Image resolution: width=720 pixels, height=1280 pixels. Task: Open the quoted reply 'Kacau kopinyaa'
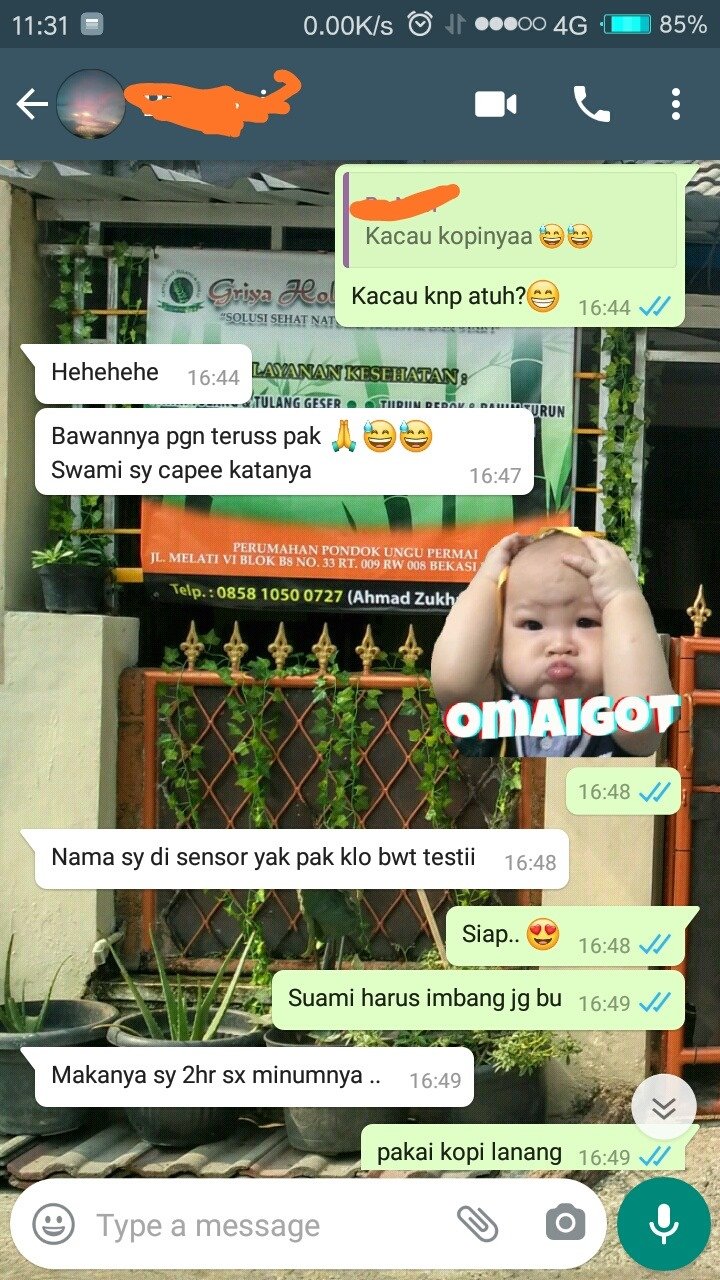click(510, 222)
